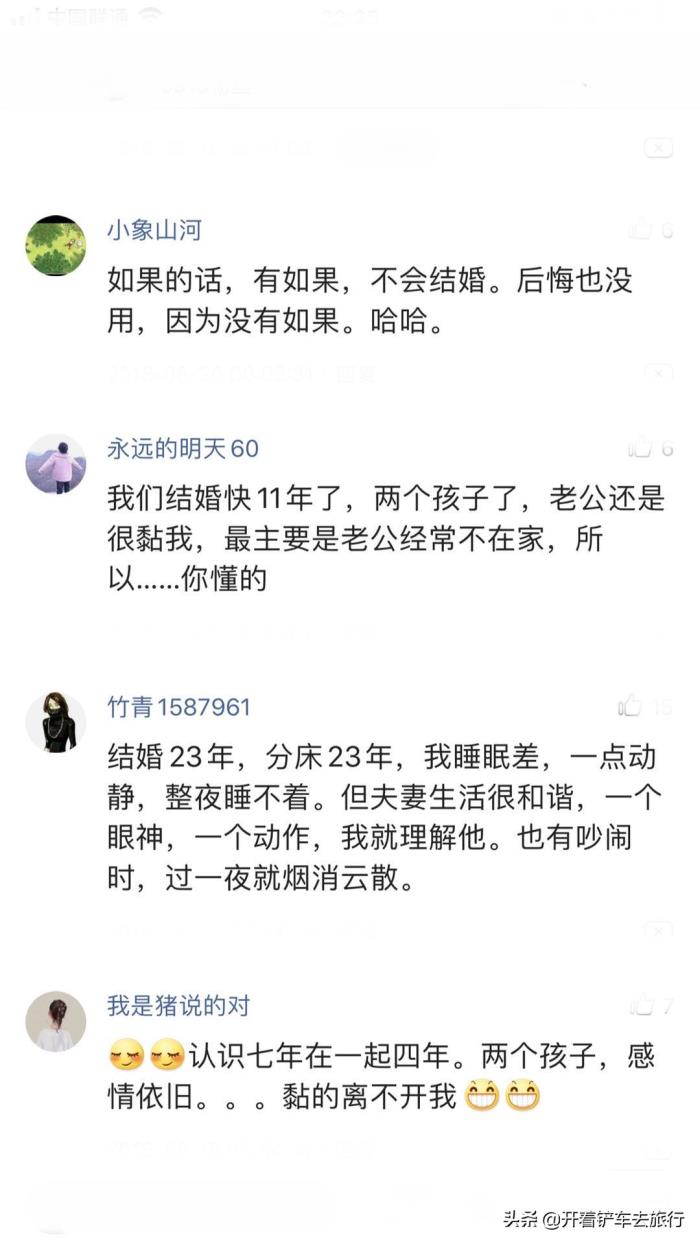Open 小象山河's profile avatar
The image size is (700, 1244).
[x=55, y=245]
